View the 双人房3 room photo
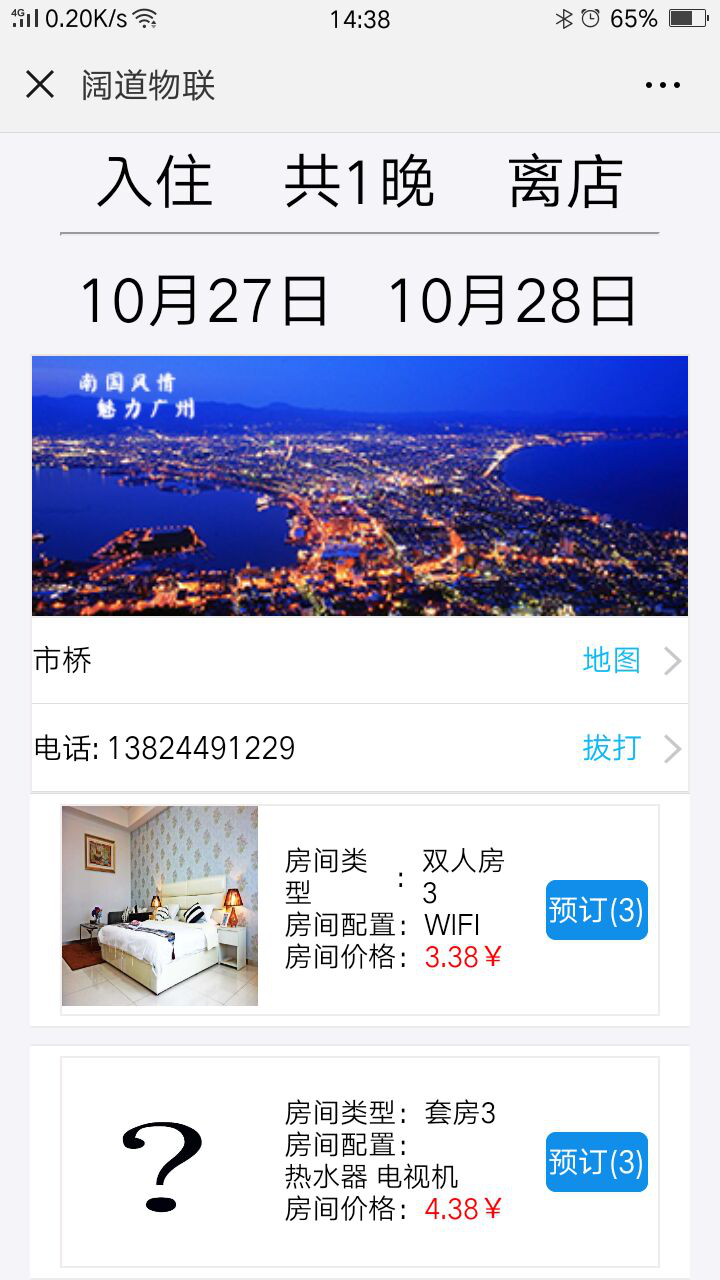Image resolution: width=720 pixels, height=1280 pixels. [x=160, y=906]
